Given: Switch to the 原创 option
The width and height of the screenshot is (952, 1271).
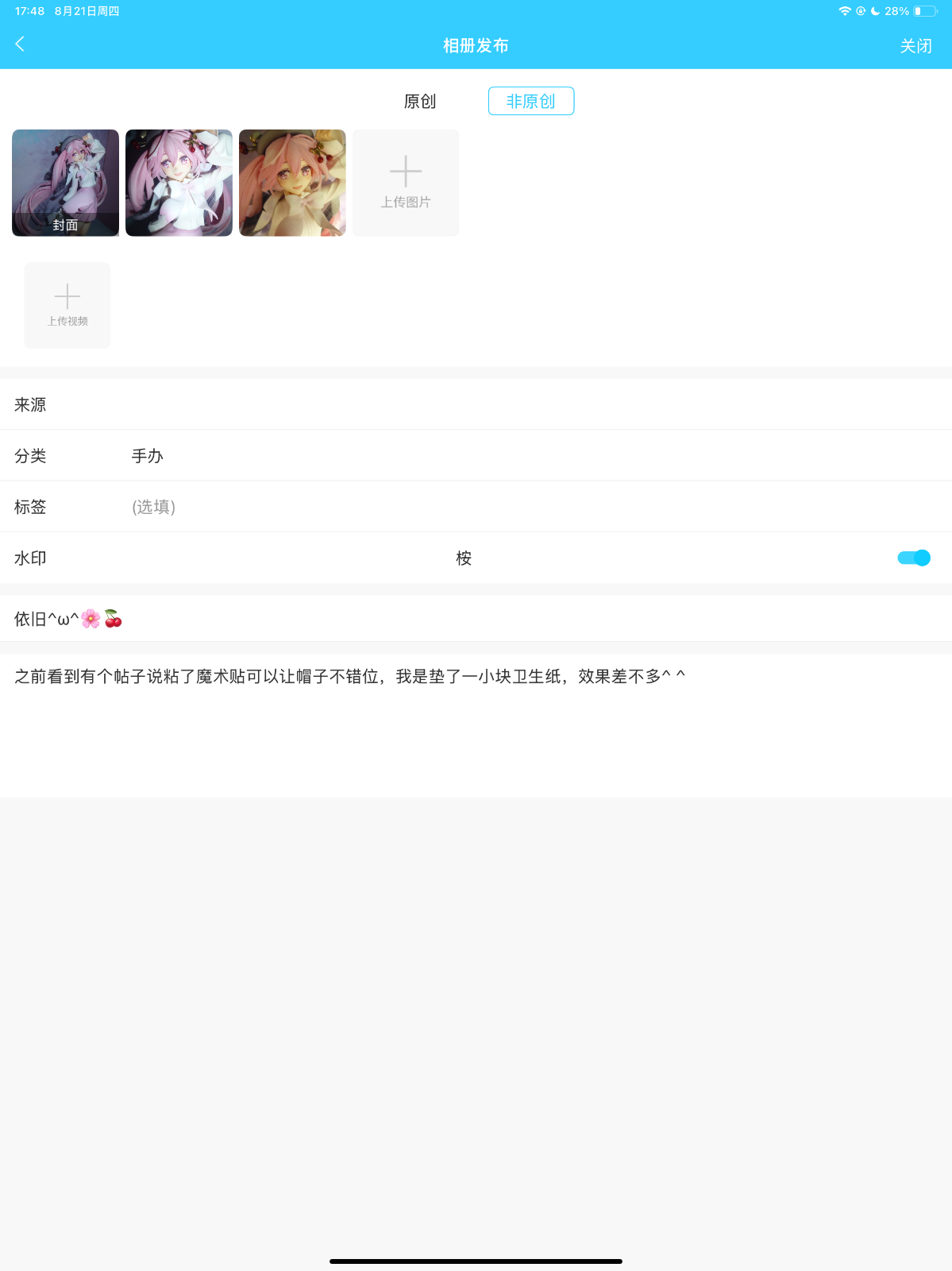Looking at the screenshot, I should 420,102.
